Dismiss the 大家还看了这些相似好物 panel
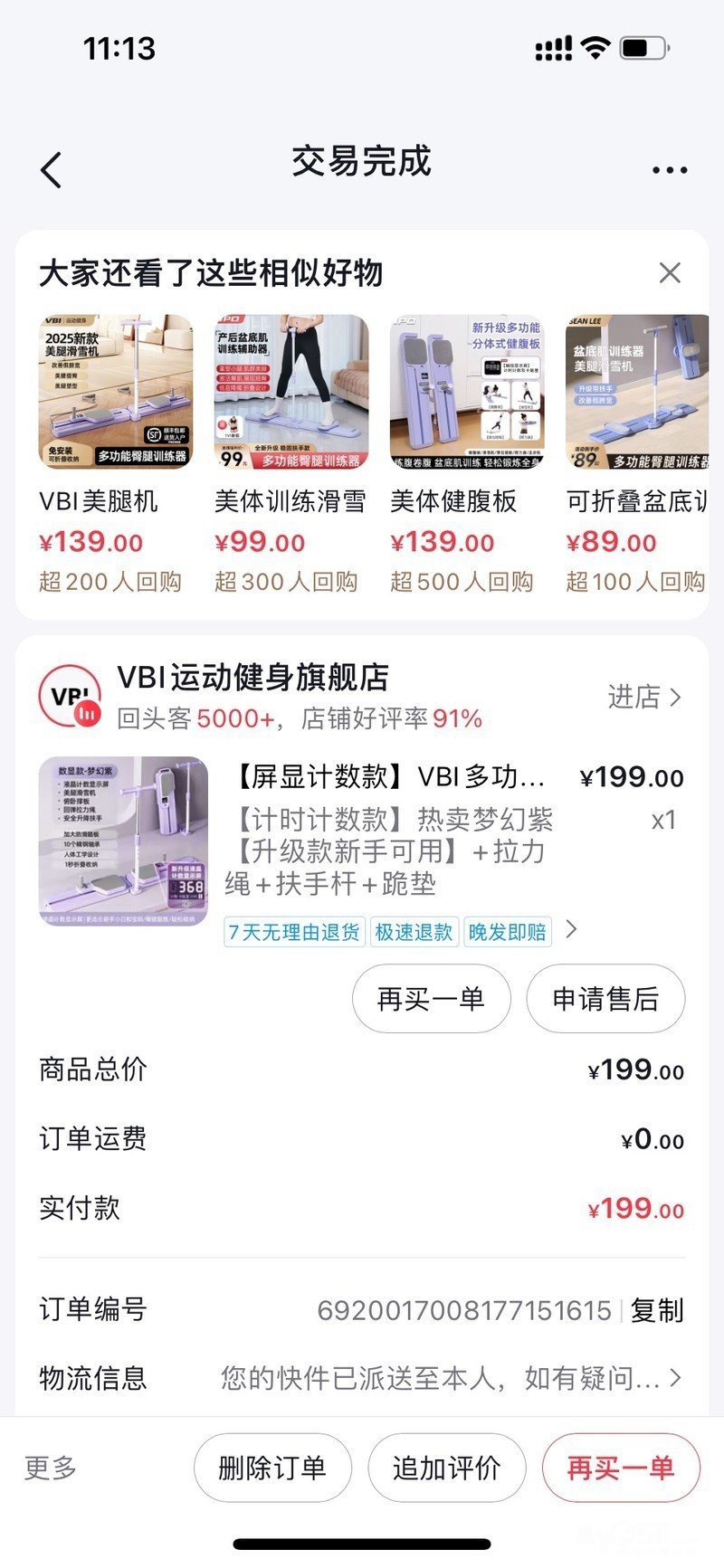Viewport: 724px width, 1568px height. tap(670, 272)
